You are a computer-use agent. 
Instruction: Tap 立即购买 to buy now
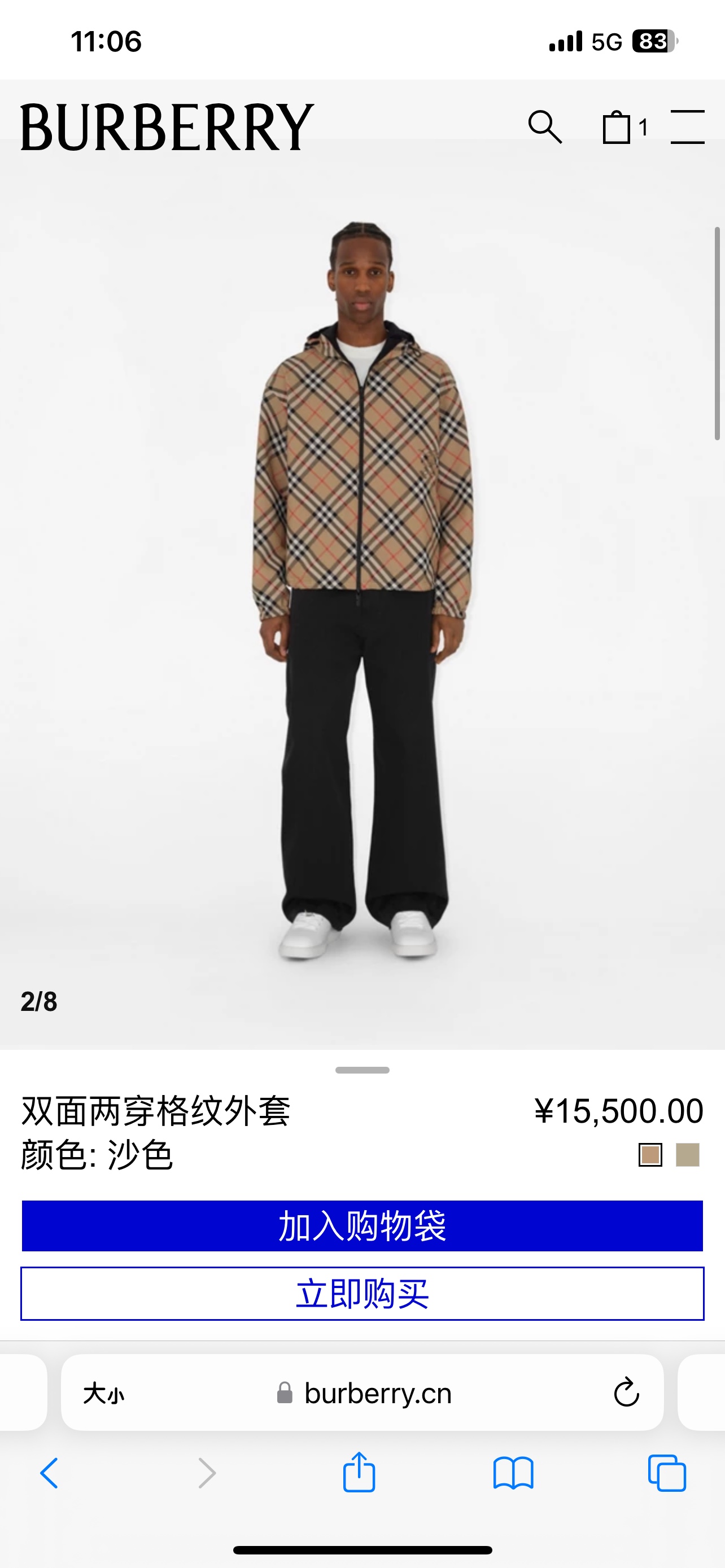click(x=362, y=1294)
